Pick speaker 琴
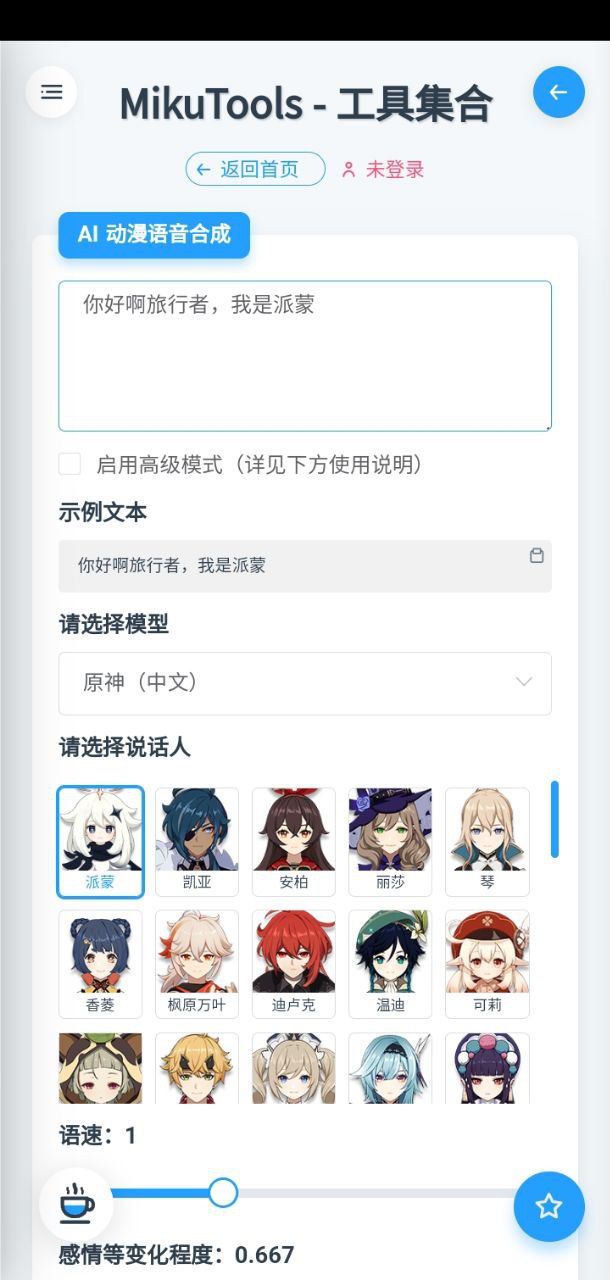This screenshot has width=610, height=1280. 487,842
